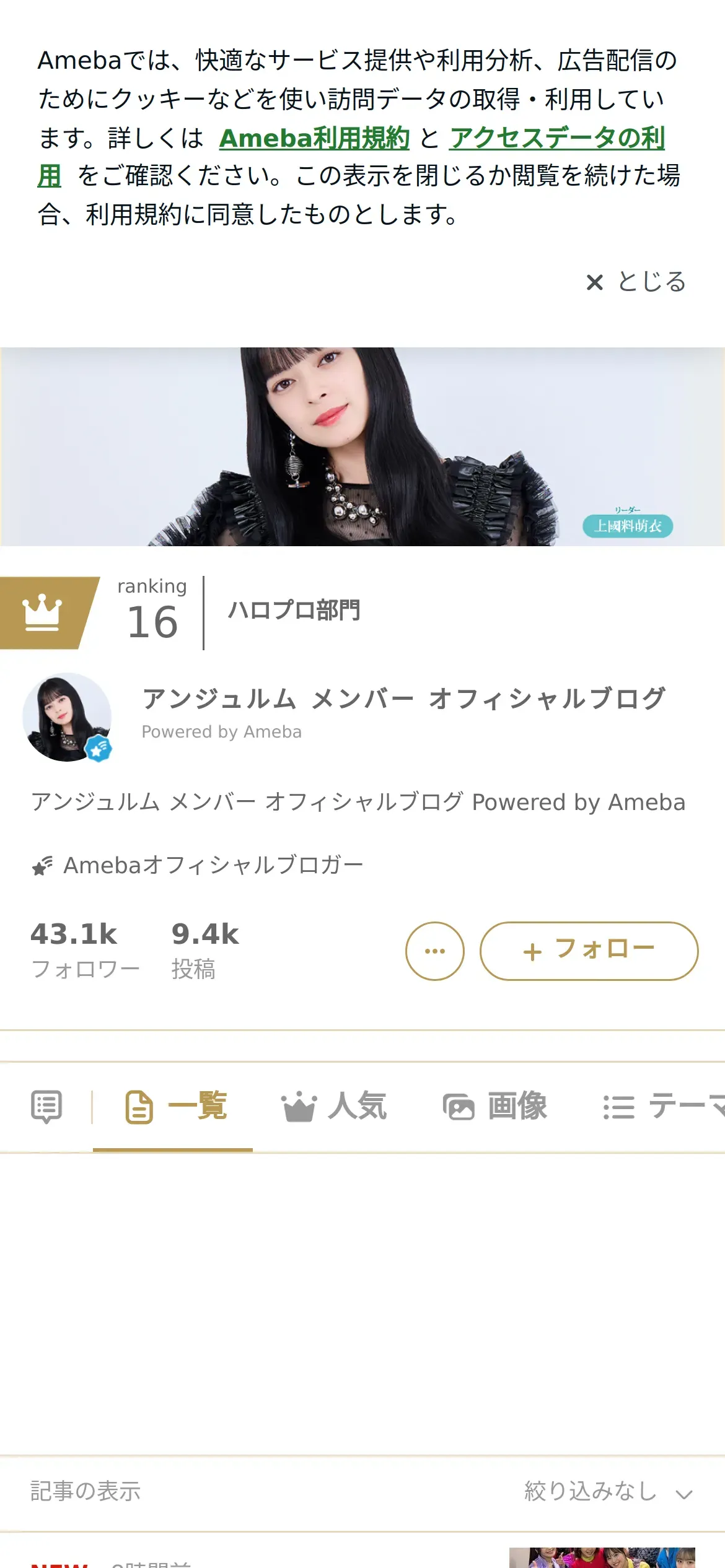Select the 一覧 tab
The height and width of the screenshot is (1568, 725).
176,1107
